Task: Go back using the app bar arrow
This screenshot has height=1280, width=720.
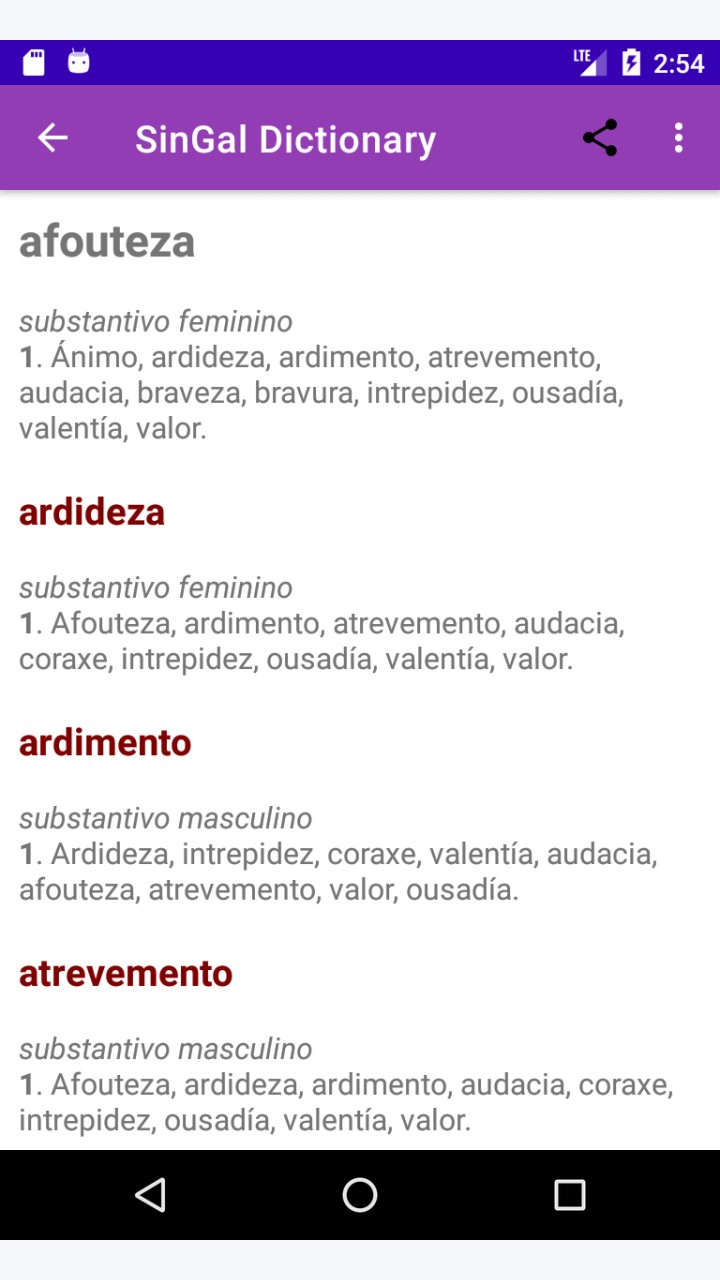Action: [x=52, y=138]
